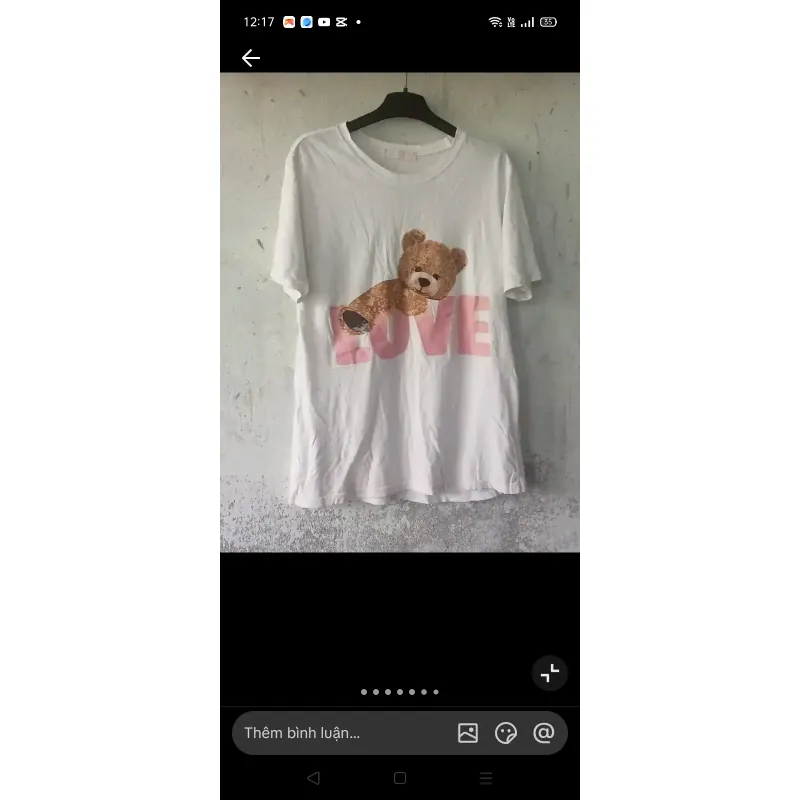800x800 pixels.
Task: Open the system home button
Action: (400, 778)
